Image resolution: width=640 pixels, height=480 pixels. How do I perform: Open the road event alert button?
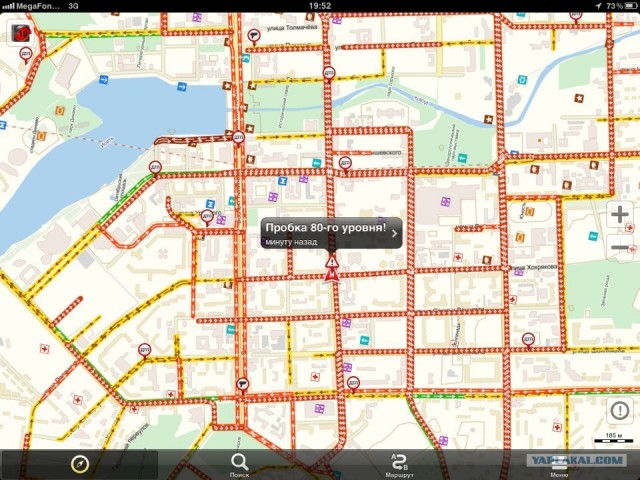(x=619, y=410)
